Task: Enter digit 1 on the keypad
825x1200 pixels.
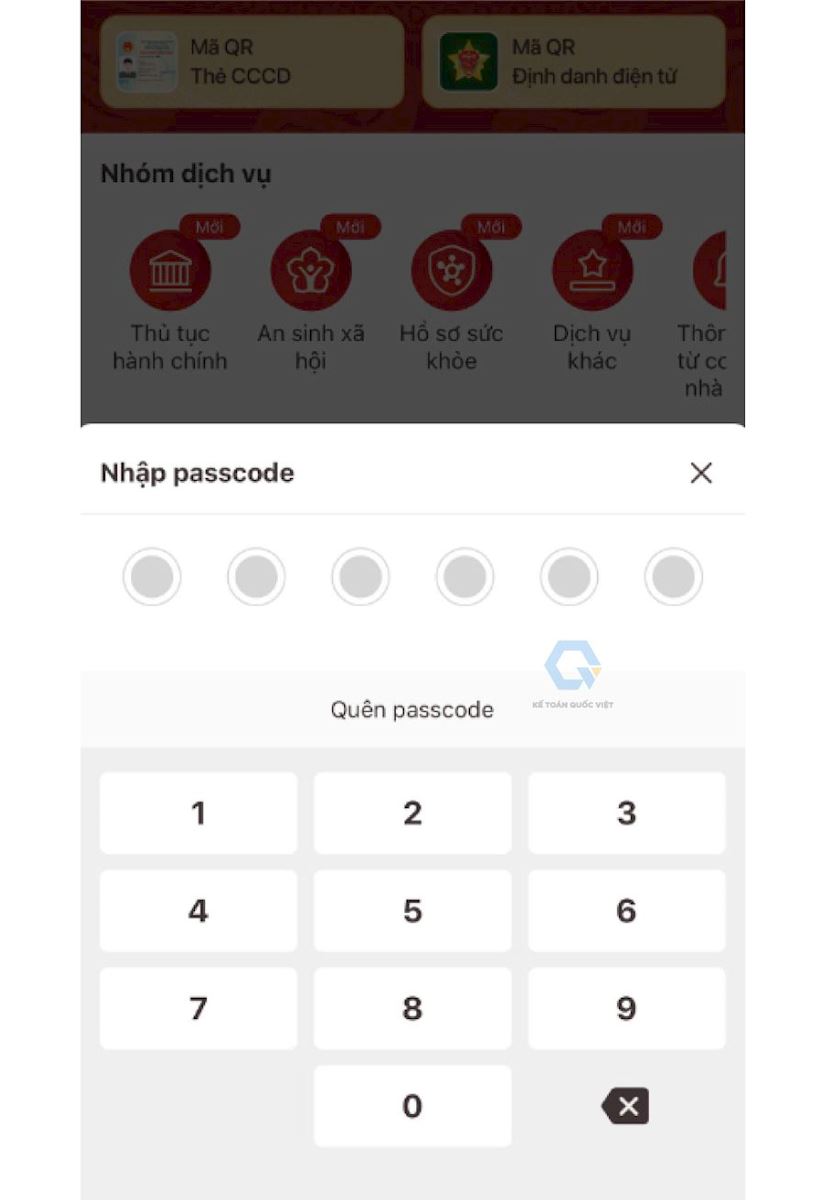Action: 198,813
